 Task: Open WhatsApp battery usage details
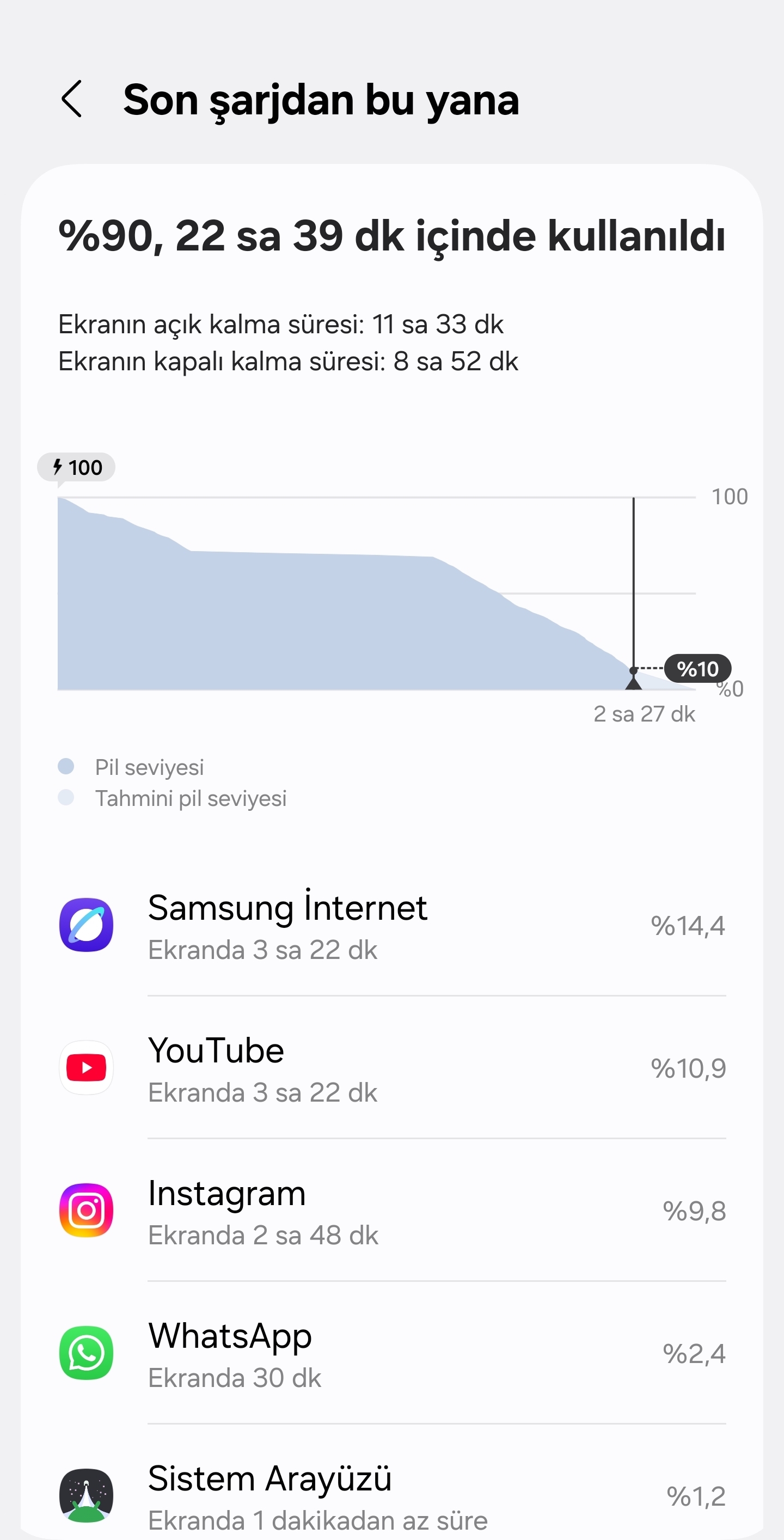pos(392,1353)
